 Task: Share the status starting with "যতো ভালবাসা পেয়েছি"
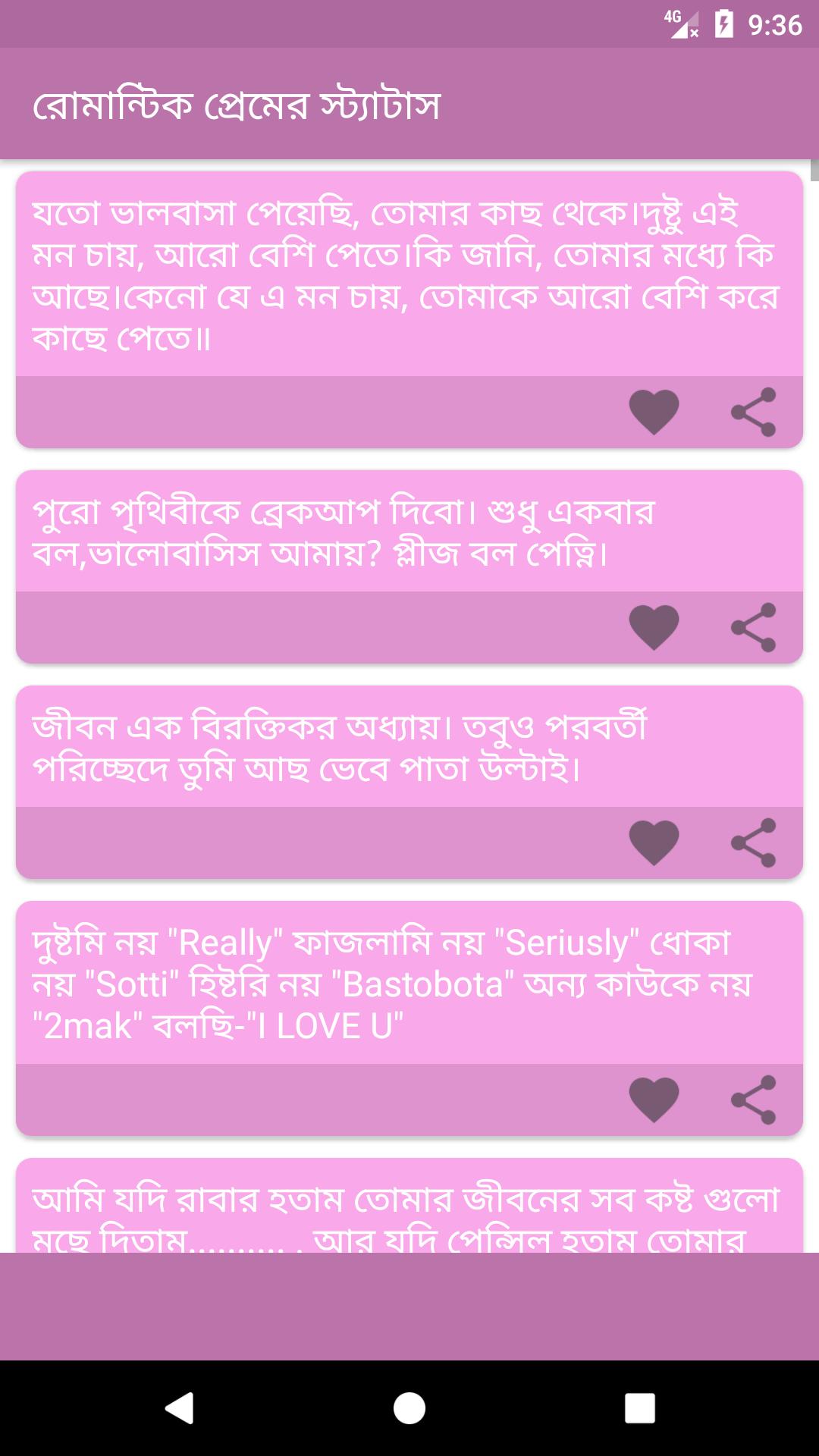coord(753,412)
